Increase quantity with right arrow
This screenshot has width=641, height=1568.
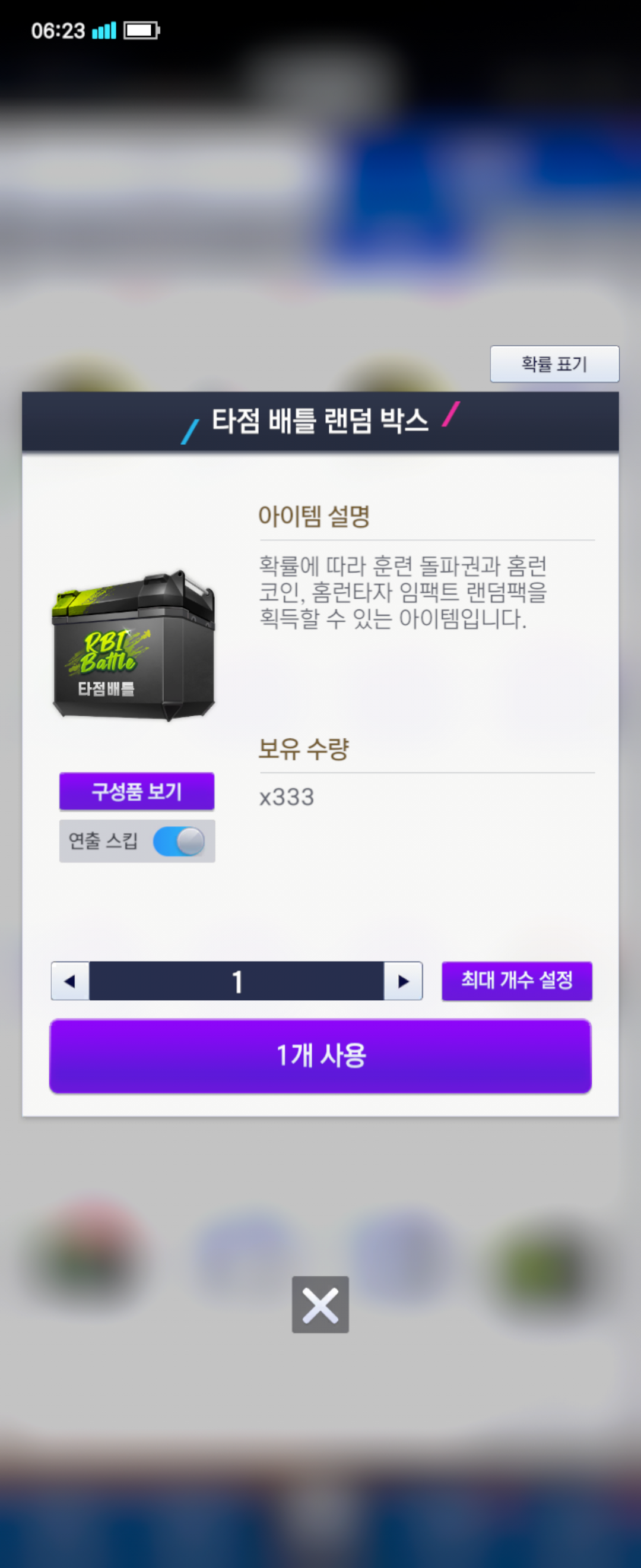click(403, 981)
